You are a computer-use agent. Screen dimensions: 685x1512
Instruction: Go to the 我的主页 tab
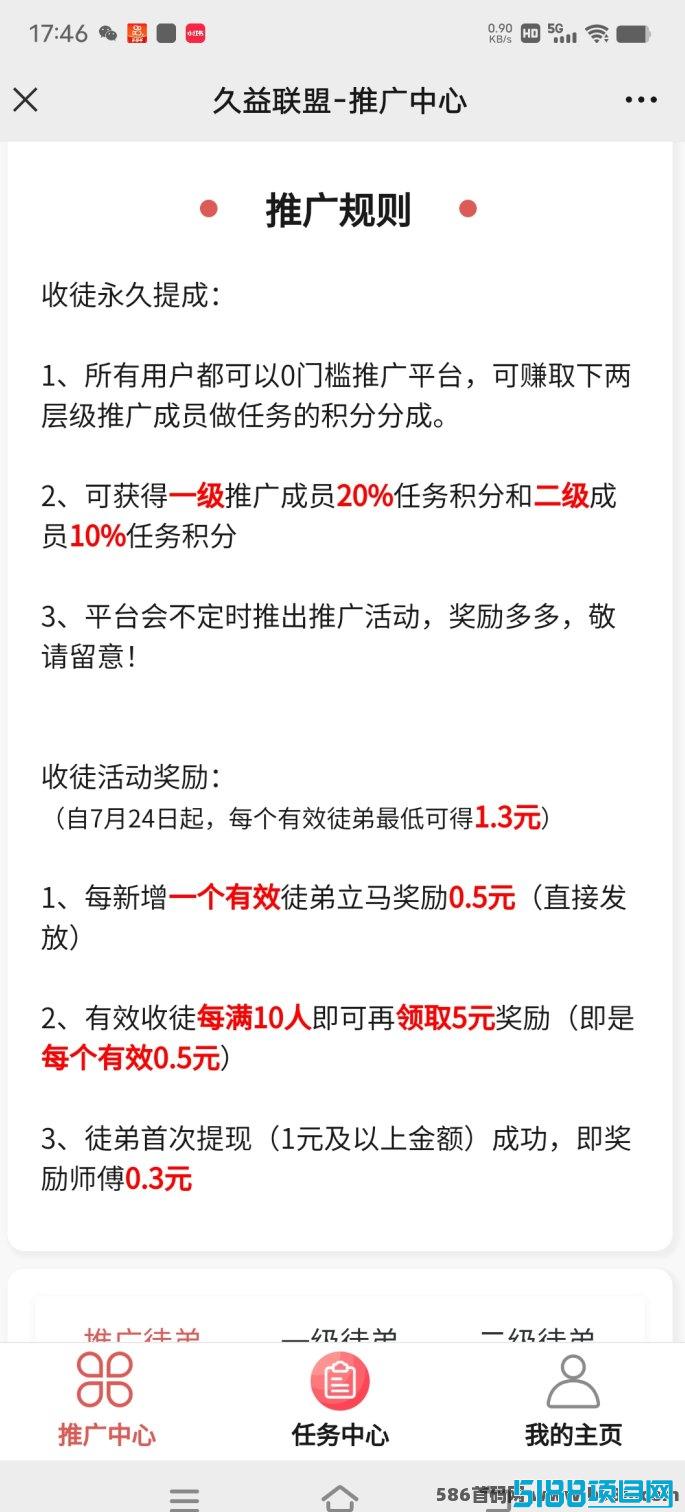click(573, 1399)
